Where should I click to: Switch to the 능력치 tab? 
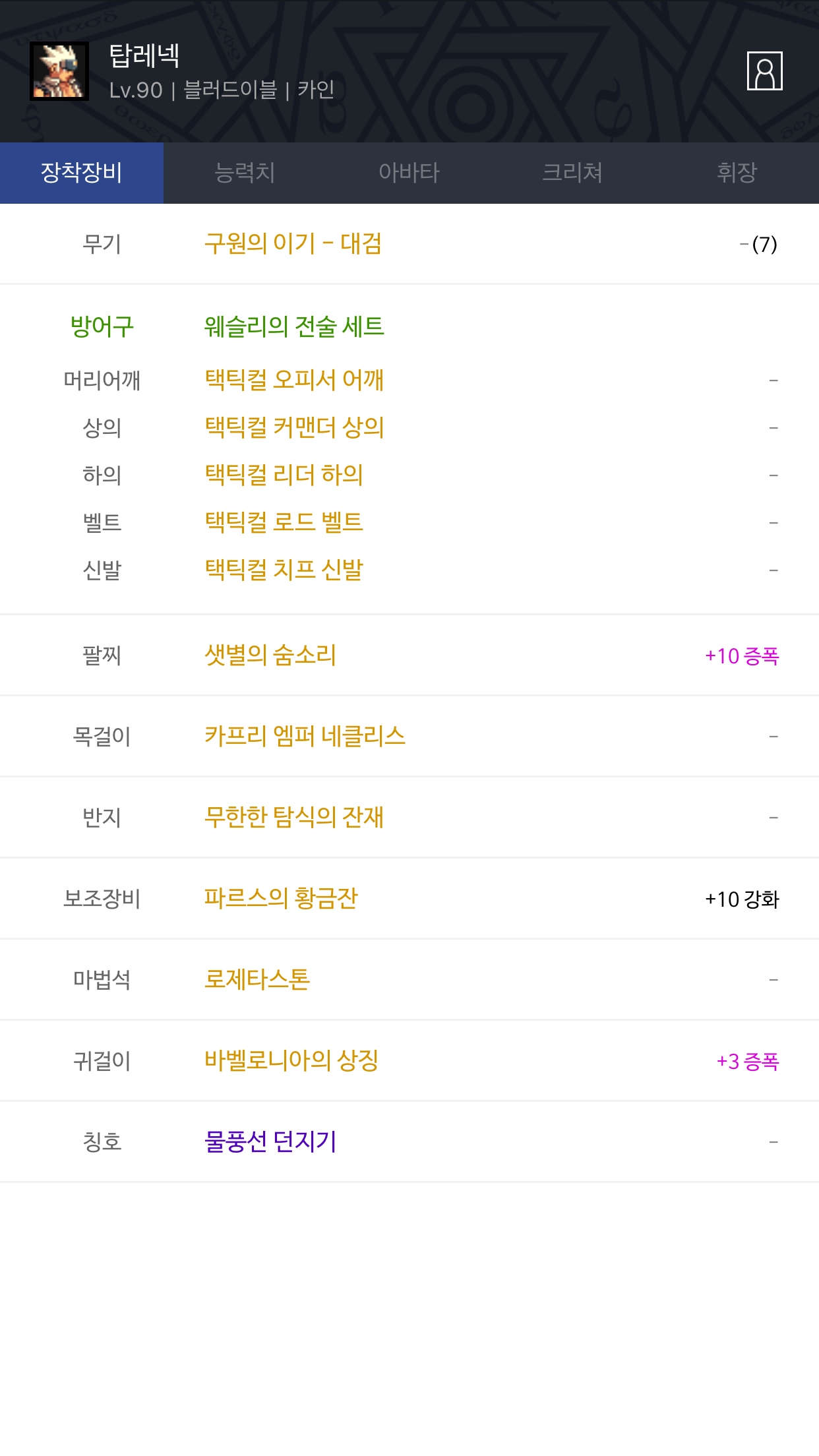245,173
